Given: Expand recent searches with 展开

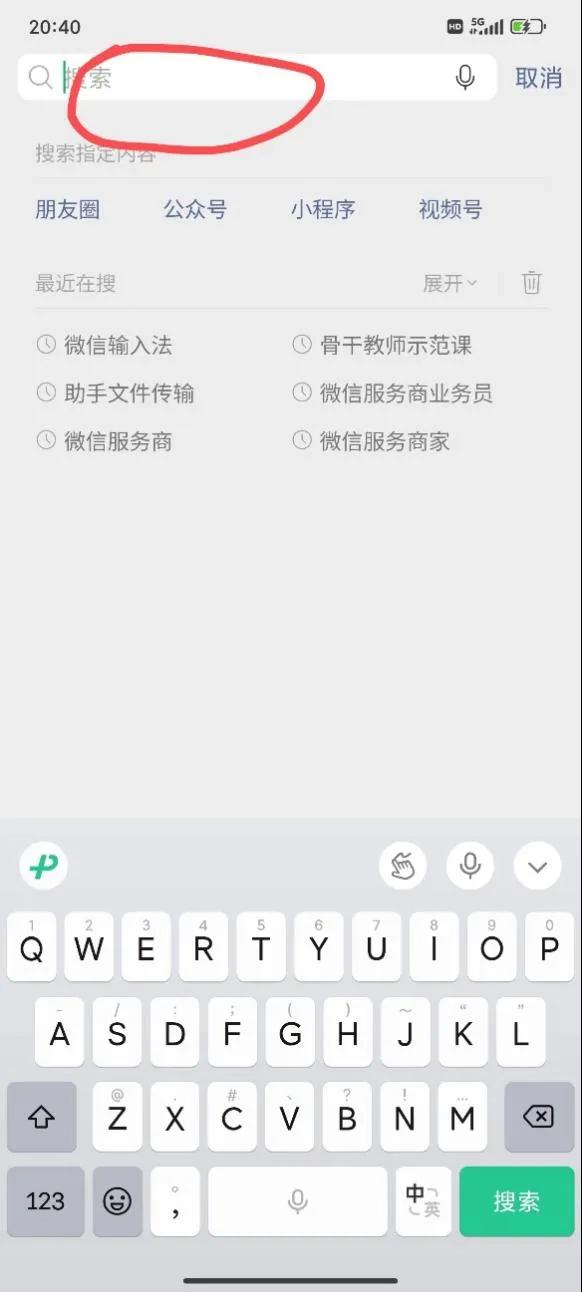Looking at the screenshot, I should [x=450, y=283].
